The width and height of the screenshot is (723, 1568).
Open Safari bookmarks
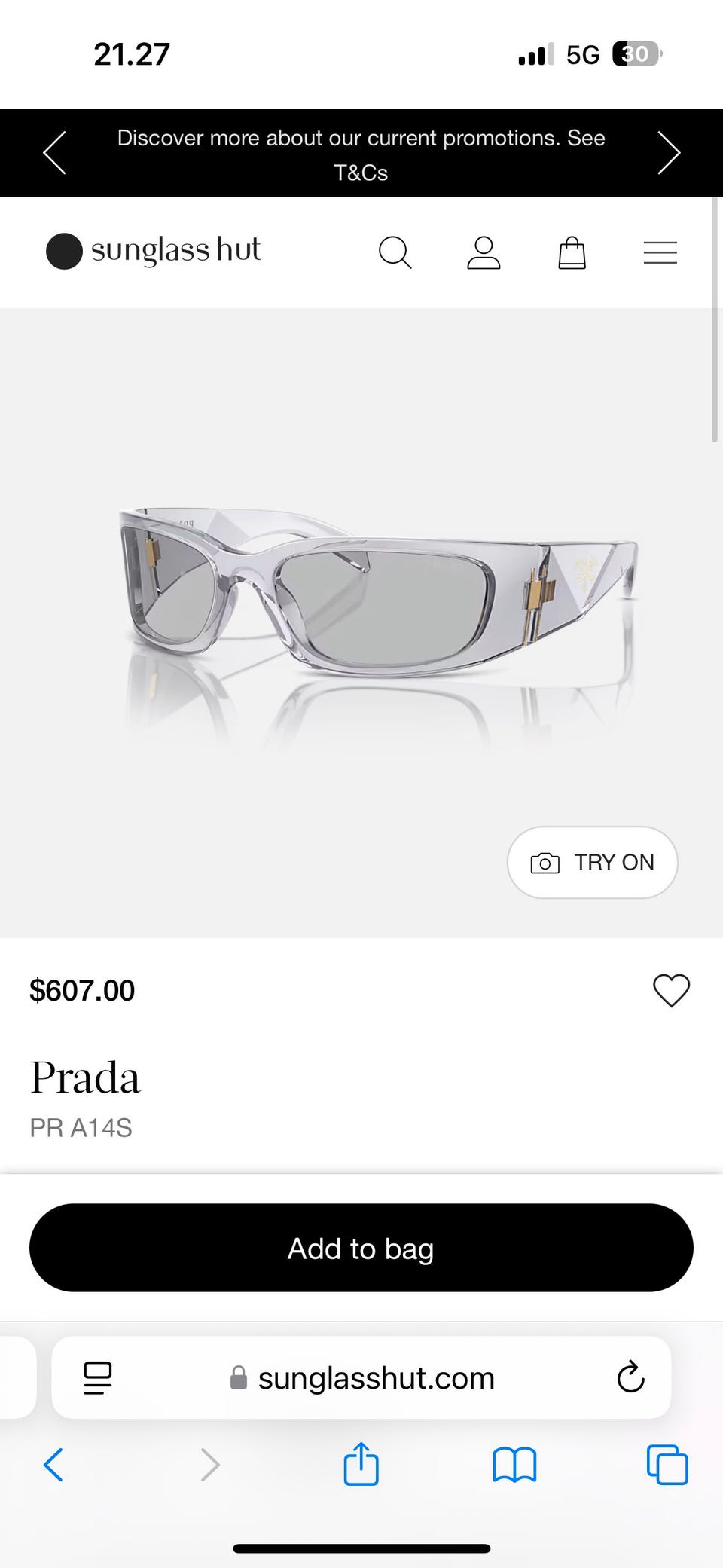[514, 1466]
